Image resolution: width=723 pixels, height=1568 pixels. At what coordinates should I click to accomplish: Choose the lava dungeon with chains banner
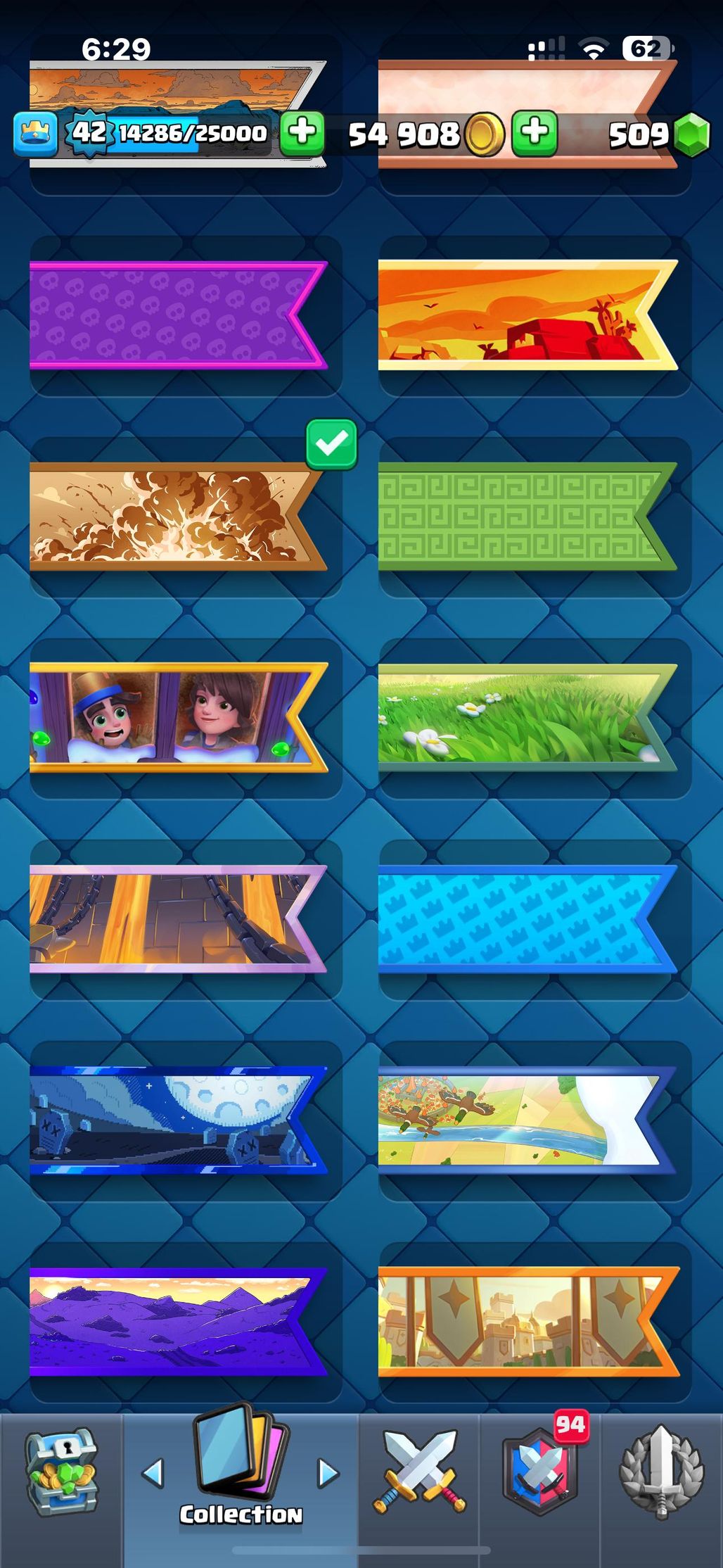[179, 919]
